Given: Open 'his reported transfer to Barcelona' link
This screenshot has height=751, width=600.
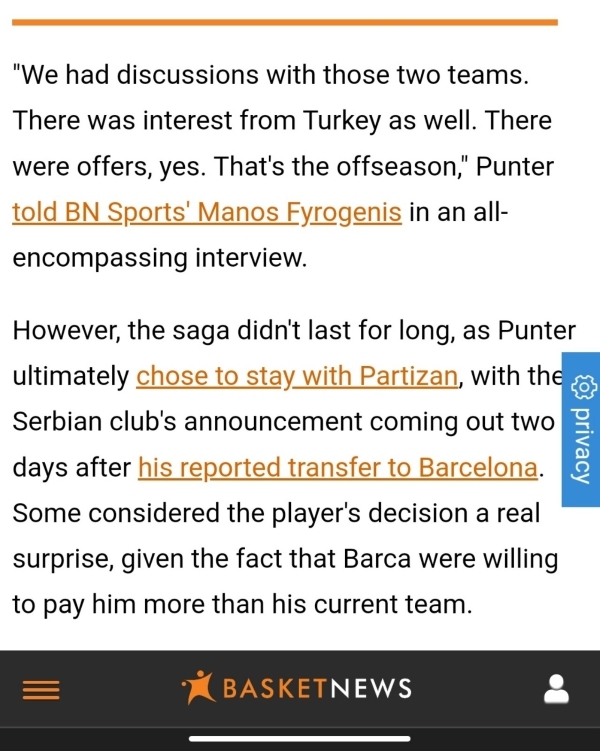Looking at the screenshot, I should 338,467.
